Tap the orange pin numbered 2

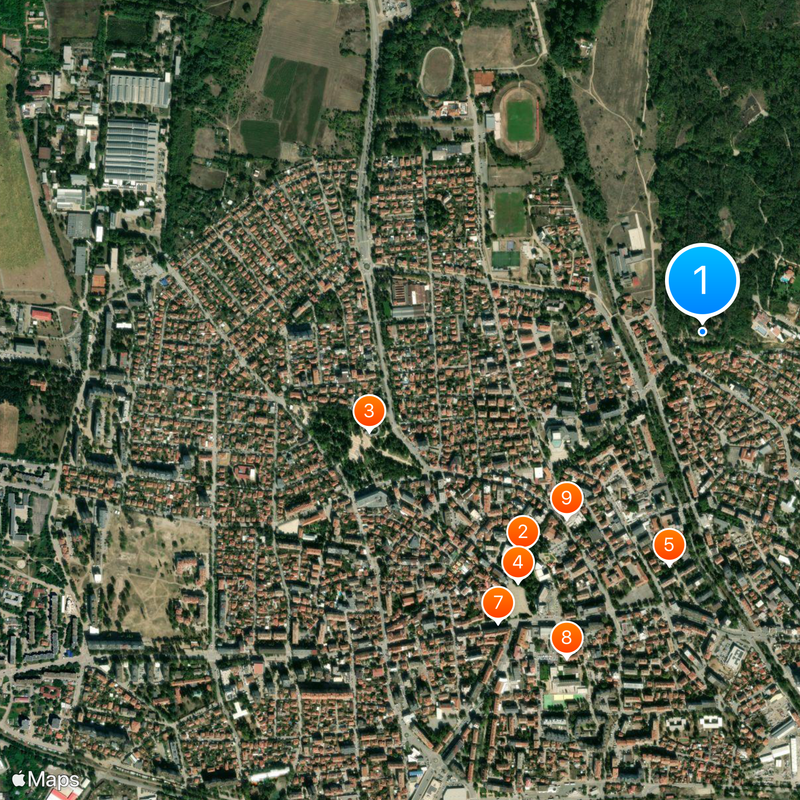pyautogui.click(x=522, y=532)
